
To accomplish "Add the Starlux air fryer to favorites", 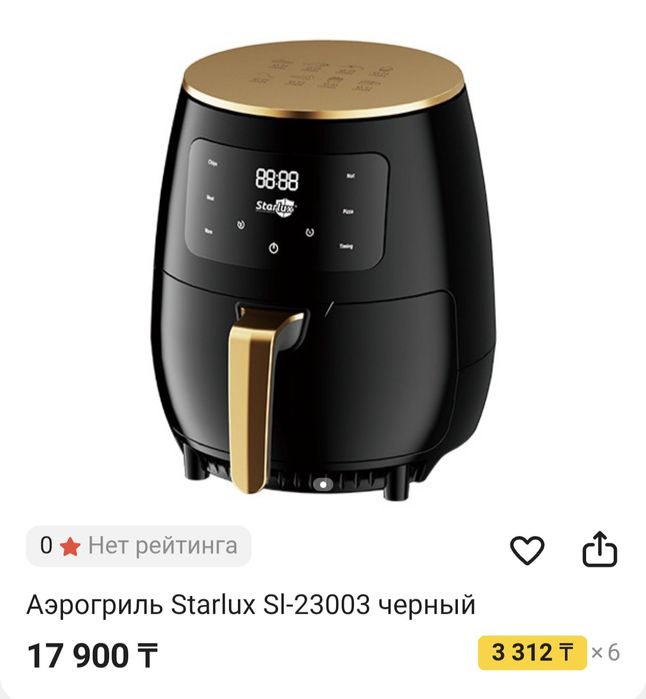I will point(527,550).
